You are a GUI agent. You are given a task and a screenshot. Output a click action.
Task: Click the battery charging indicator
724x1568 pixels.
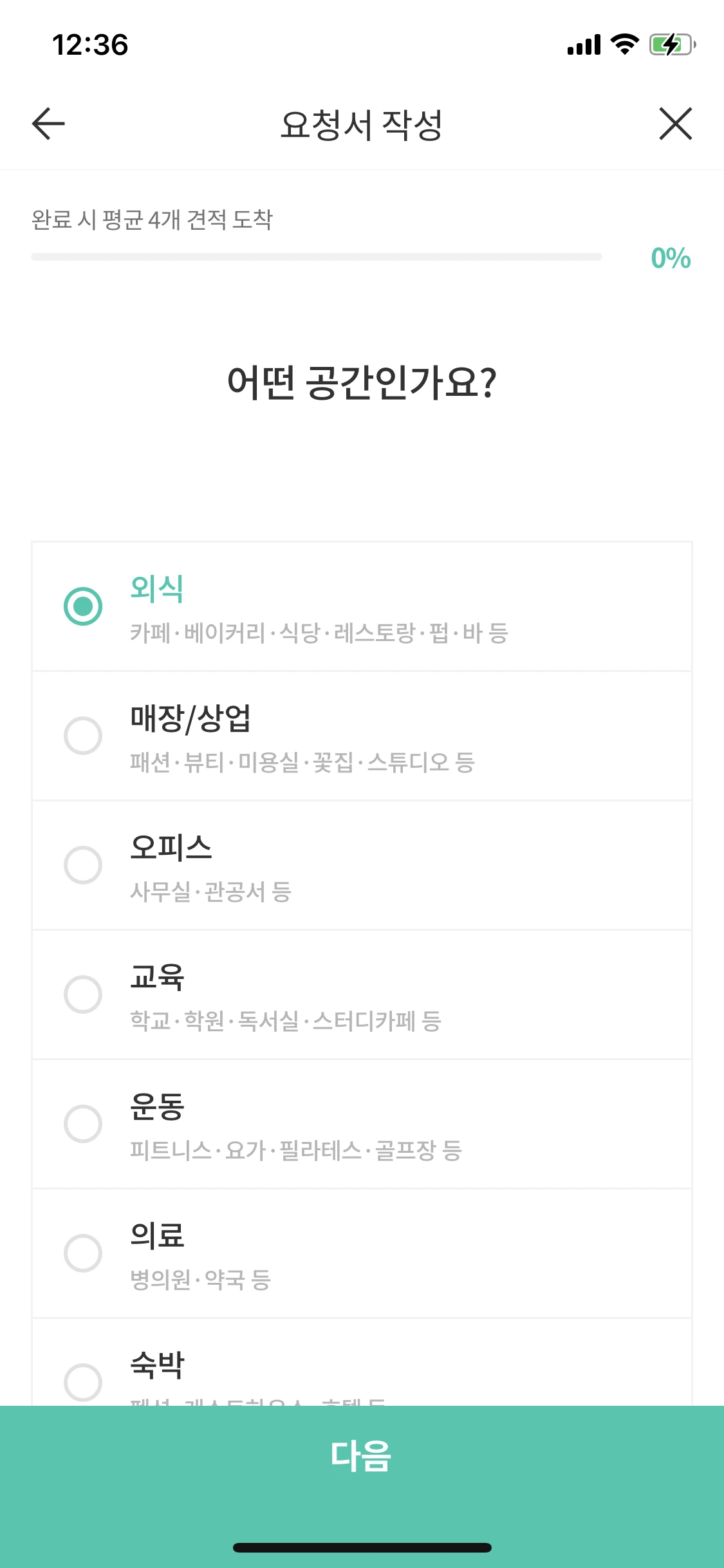click(x=669, y=45)
